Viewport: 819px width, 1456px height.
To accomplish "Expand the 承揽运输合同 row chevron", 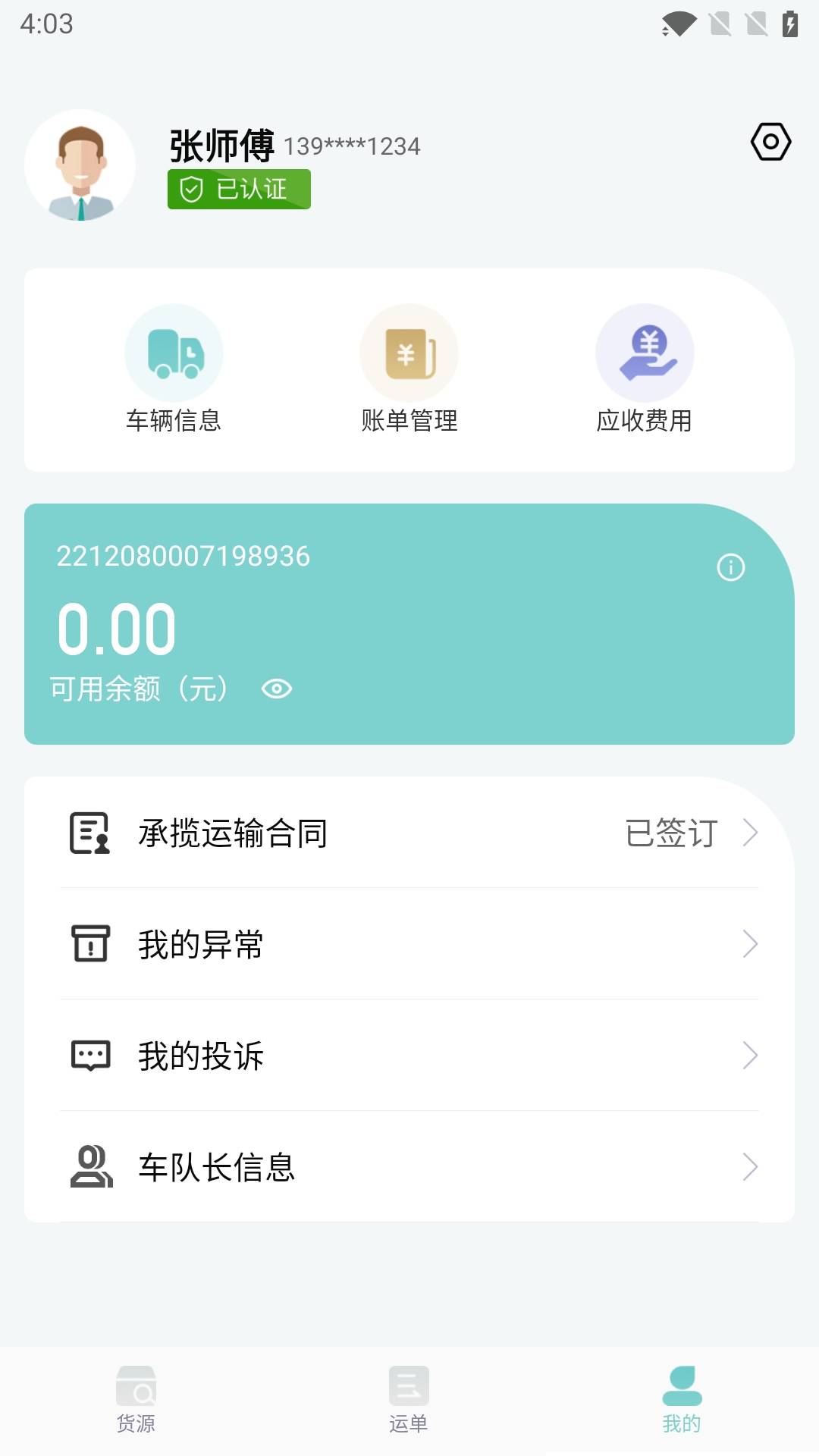I will point(750,833).
